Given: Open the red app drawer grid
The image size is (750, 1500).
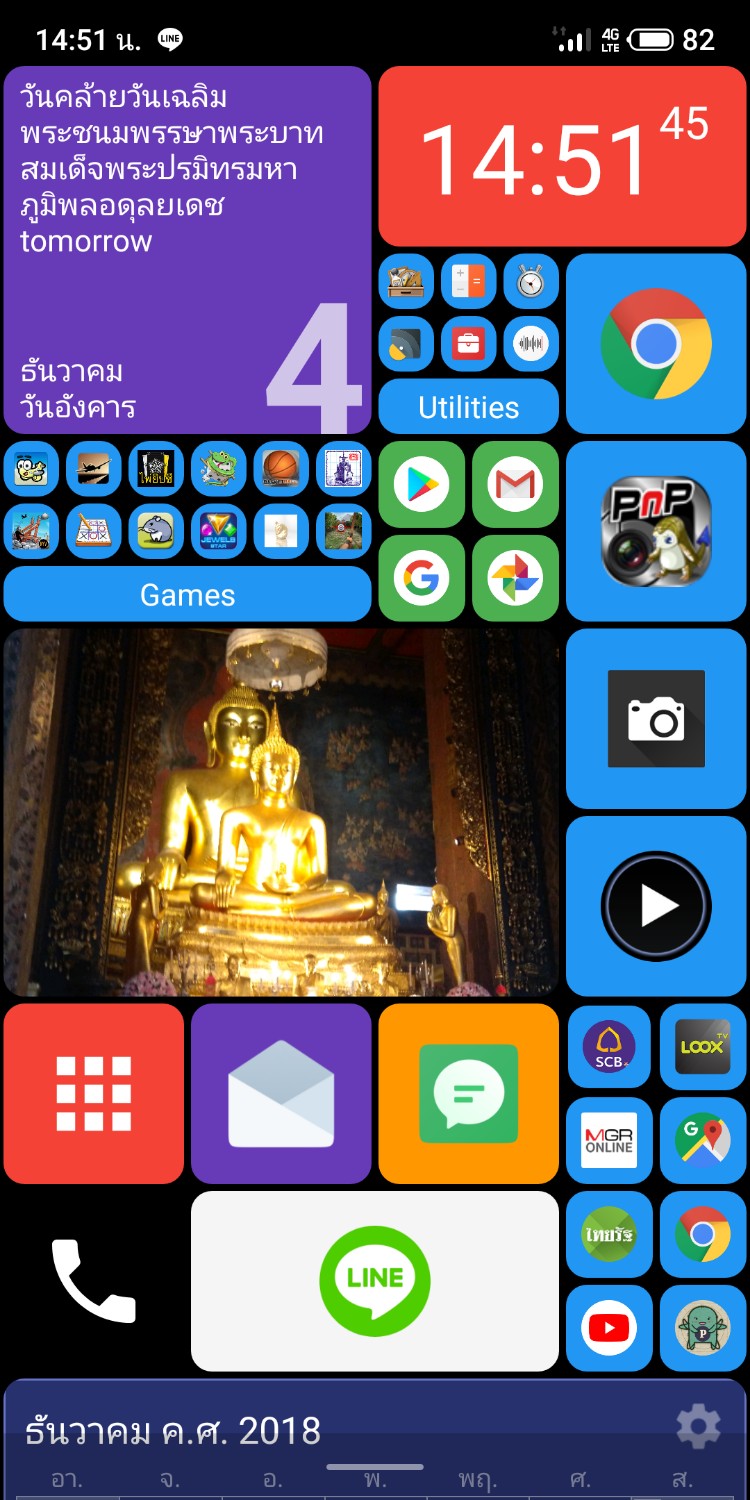Looking at the screenshot, I should click(94, 1094).
